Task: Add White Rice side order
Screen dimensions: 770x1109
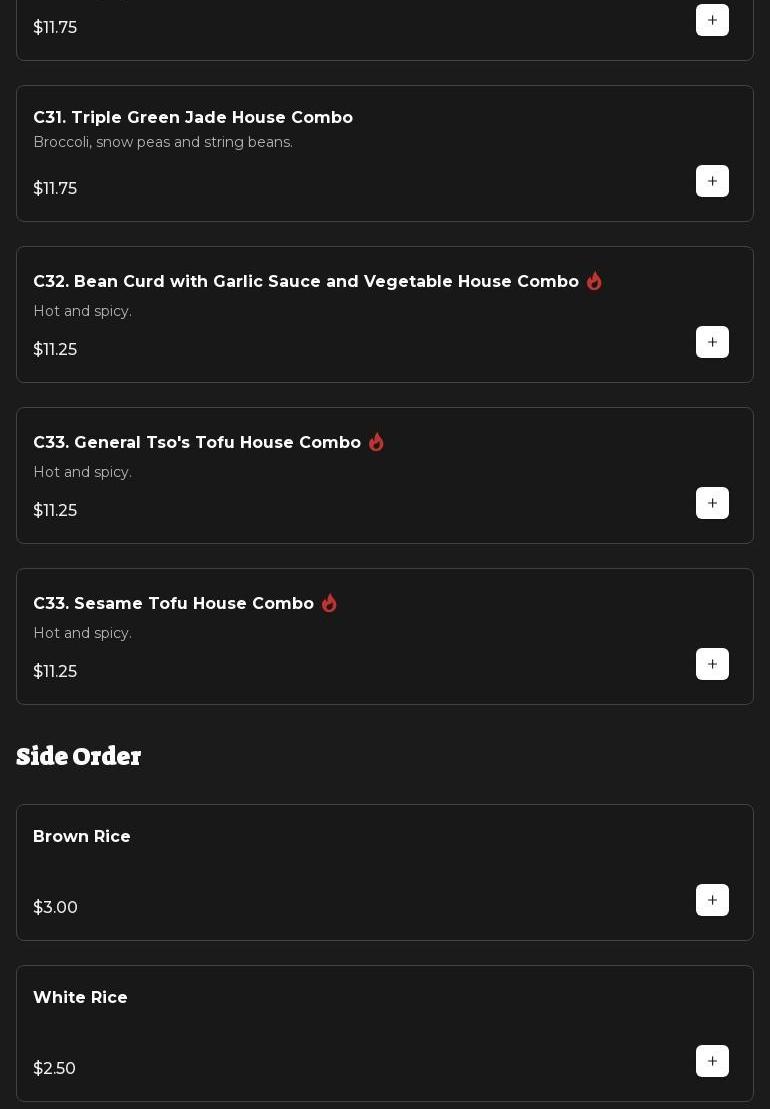Action: 712,1061
